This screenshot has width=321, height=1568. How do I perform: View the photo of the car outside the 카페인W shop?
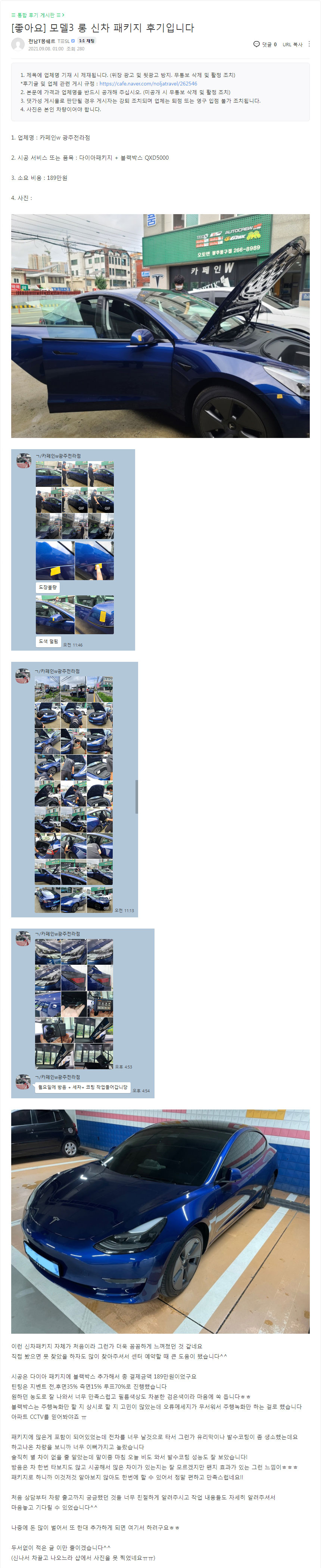pos(160,326)
